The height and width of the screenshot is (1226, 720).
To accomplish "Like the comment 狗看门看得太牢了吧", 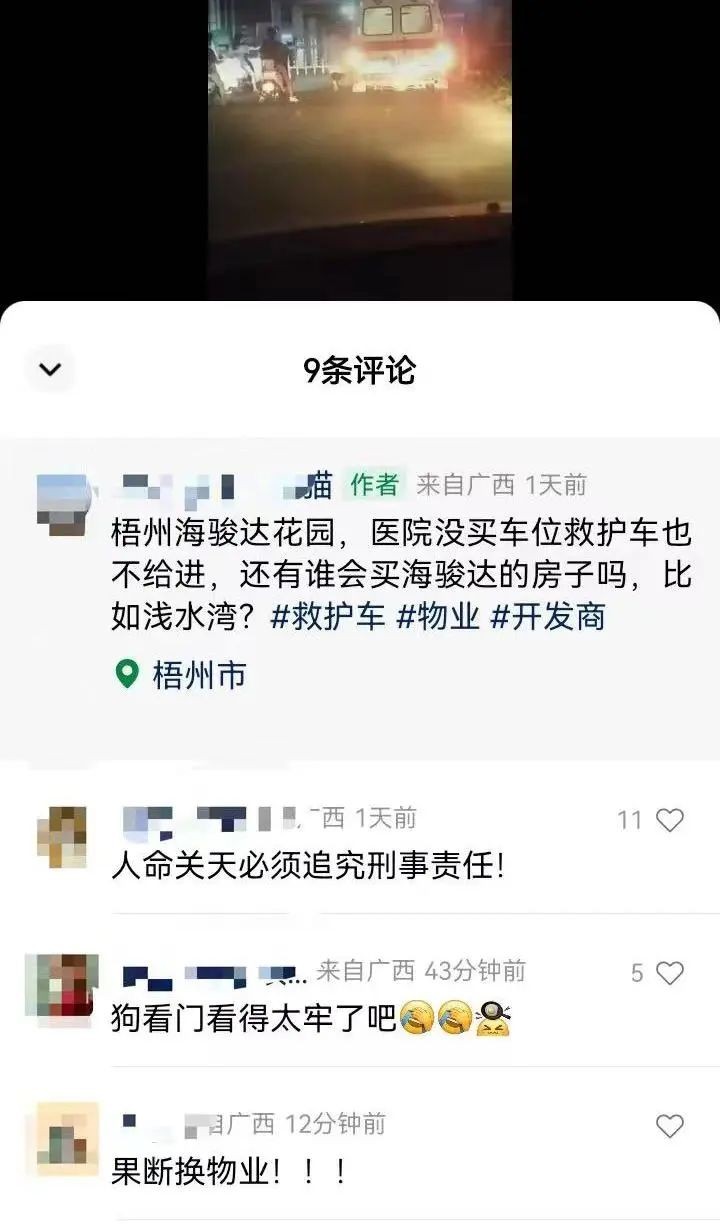I will [669, 973].
